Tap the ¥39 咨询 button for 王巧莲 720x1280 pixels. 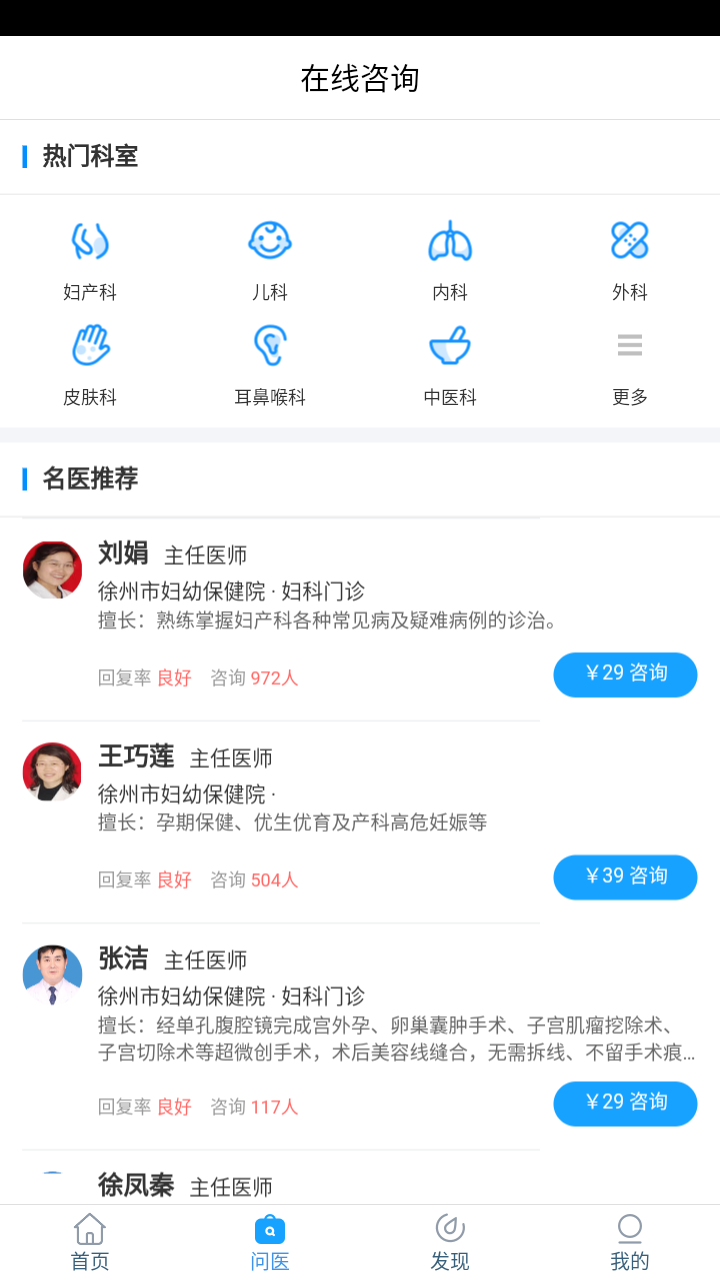(625, 877)
